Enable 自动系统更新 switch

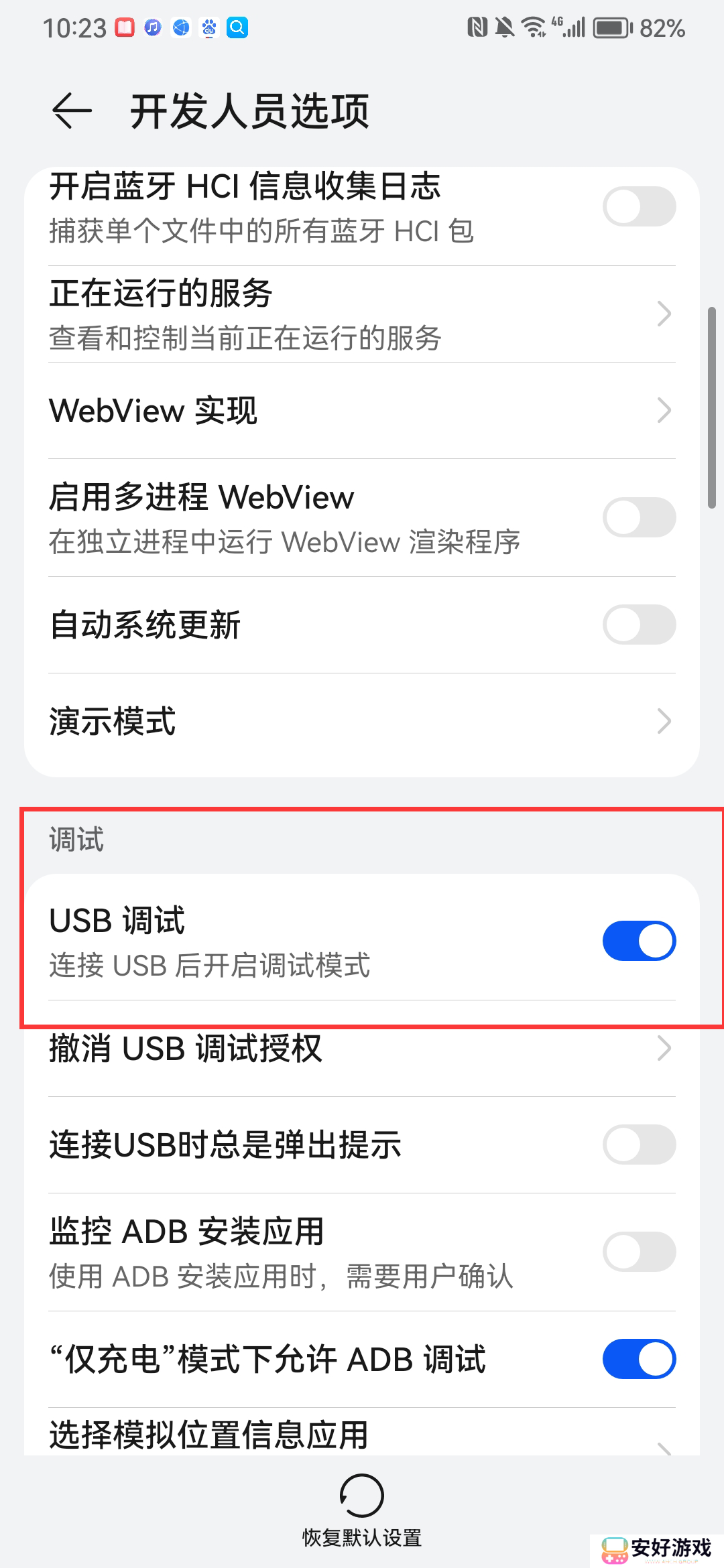(x=638, y=625)
